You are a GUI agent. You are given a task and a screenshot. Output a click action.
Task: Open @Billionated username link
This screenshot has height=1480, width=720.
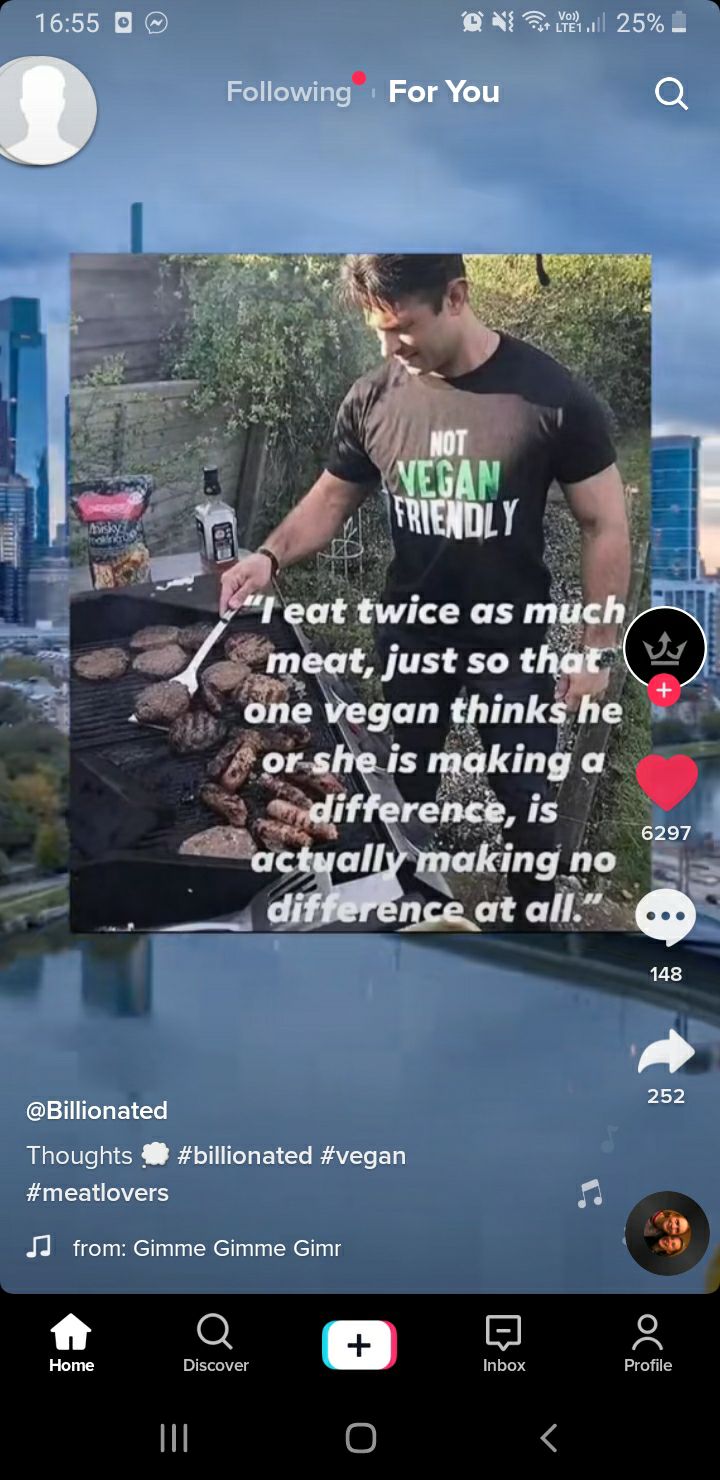point(97,1110)
